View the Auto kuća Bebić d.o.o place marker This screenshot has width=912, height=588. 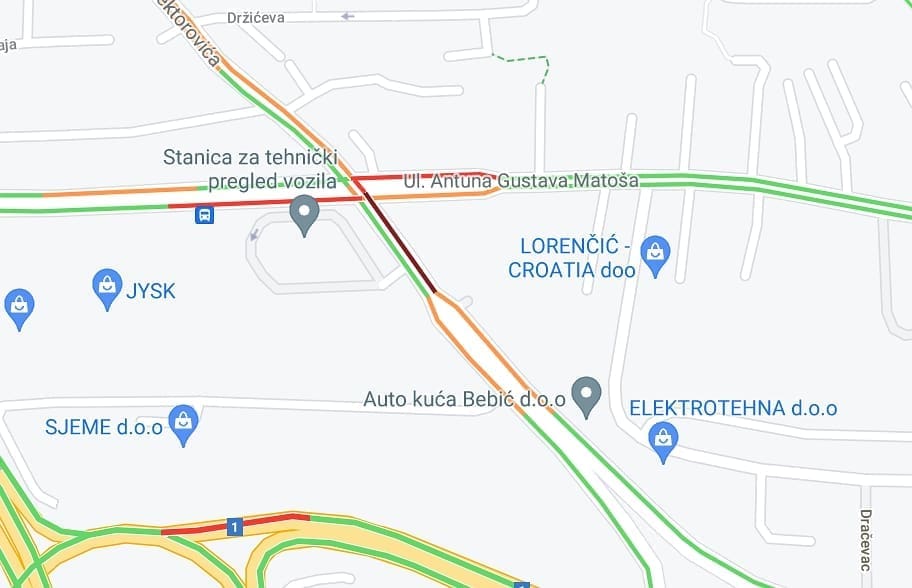pos(586,395)
